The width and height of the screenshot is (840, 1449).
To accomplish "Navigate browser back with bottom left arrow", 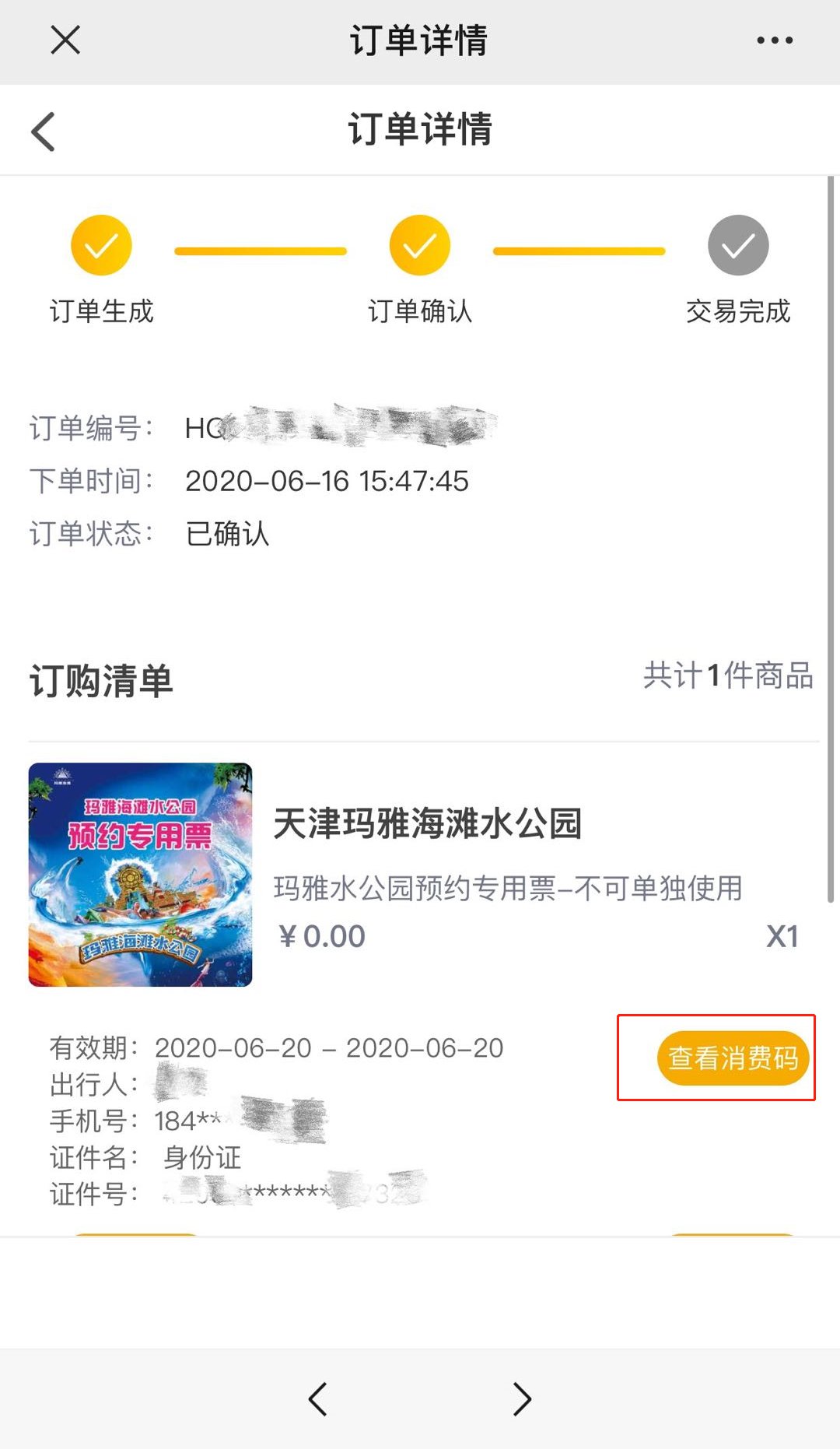I will point(318,1398).
